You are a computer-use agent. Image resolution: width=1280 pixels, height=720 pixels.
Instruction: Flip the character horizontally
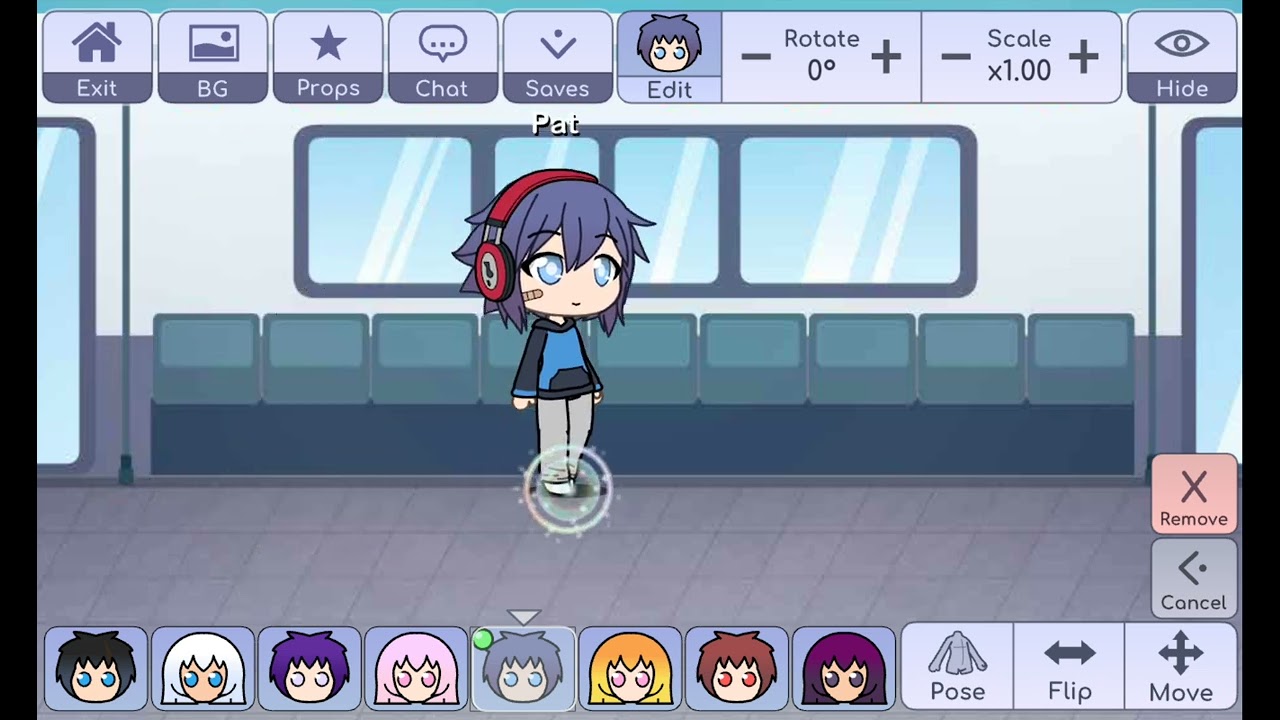click(1069, 666)
